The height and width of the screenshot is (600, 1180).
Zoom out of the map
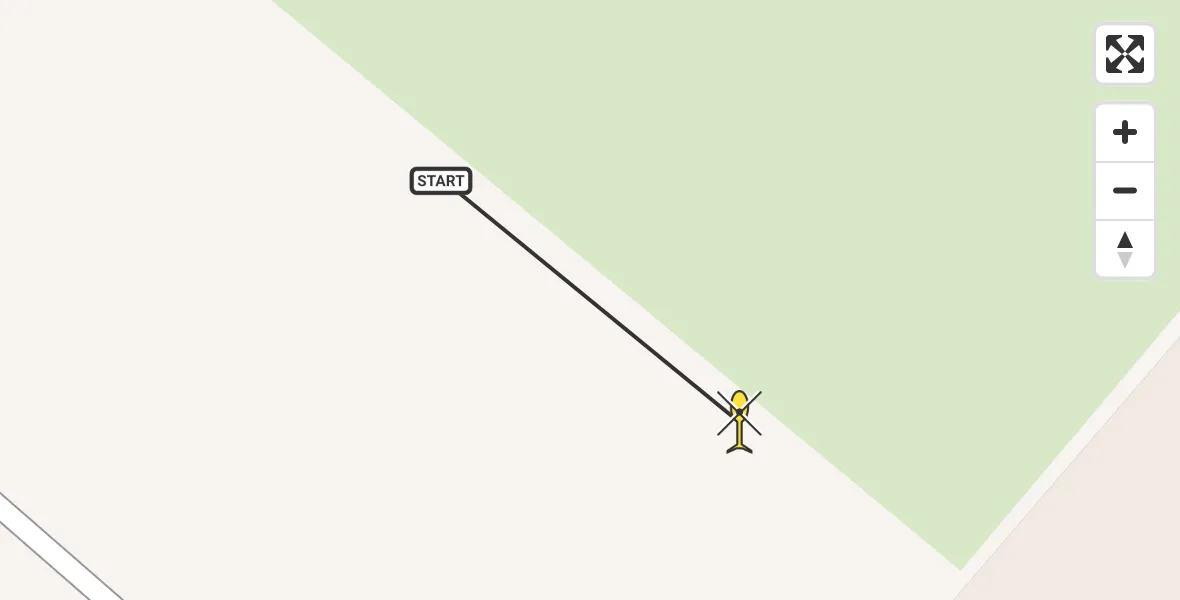1124,191
